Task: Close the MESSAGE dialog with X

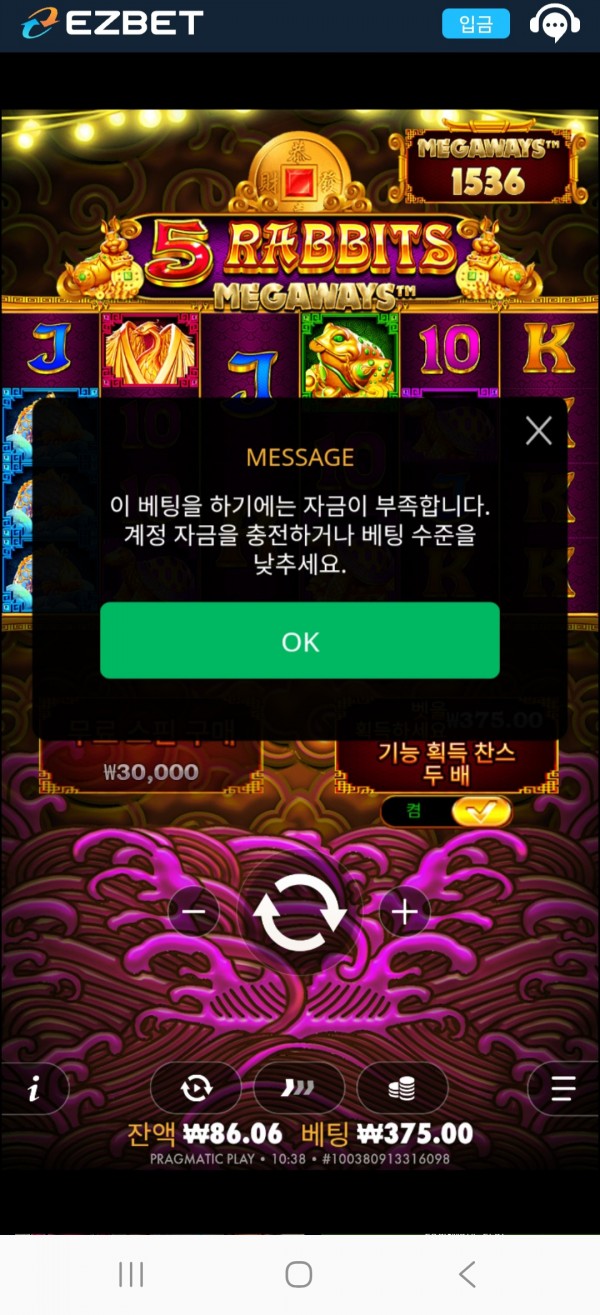Action: pos(539,431)
